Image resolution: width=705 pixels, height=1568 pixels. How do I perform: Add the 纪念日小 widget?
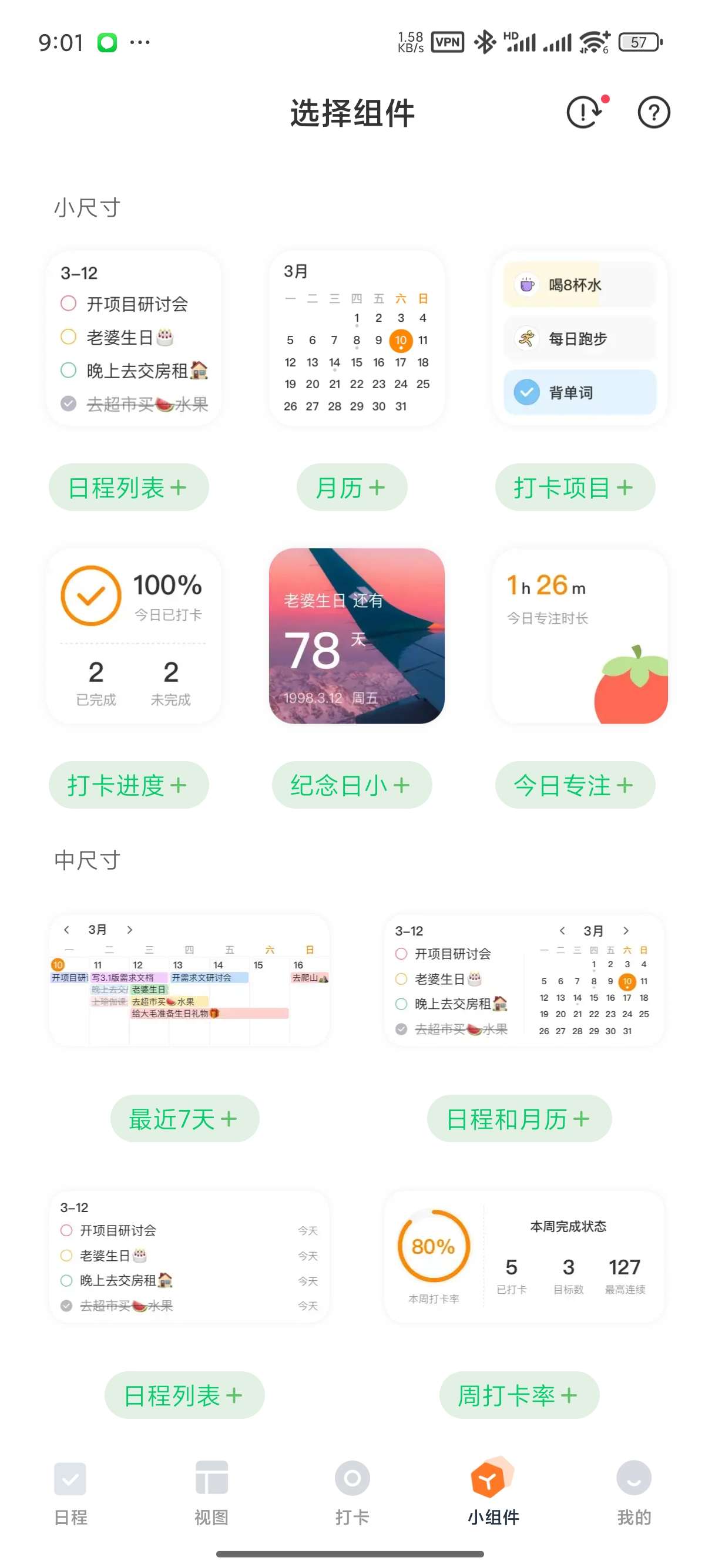coord(351,785)
